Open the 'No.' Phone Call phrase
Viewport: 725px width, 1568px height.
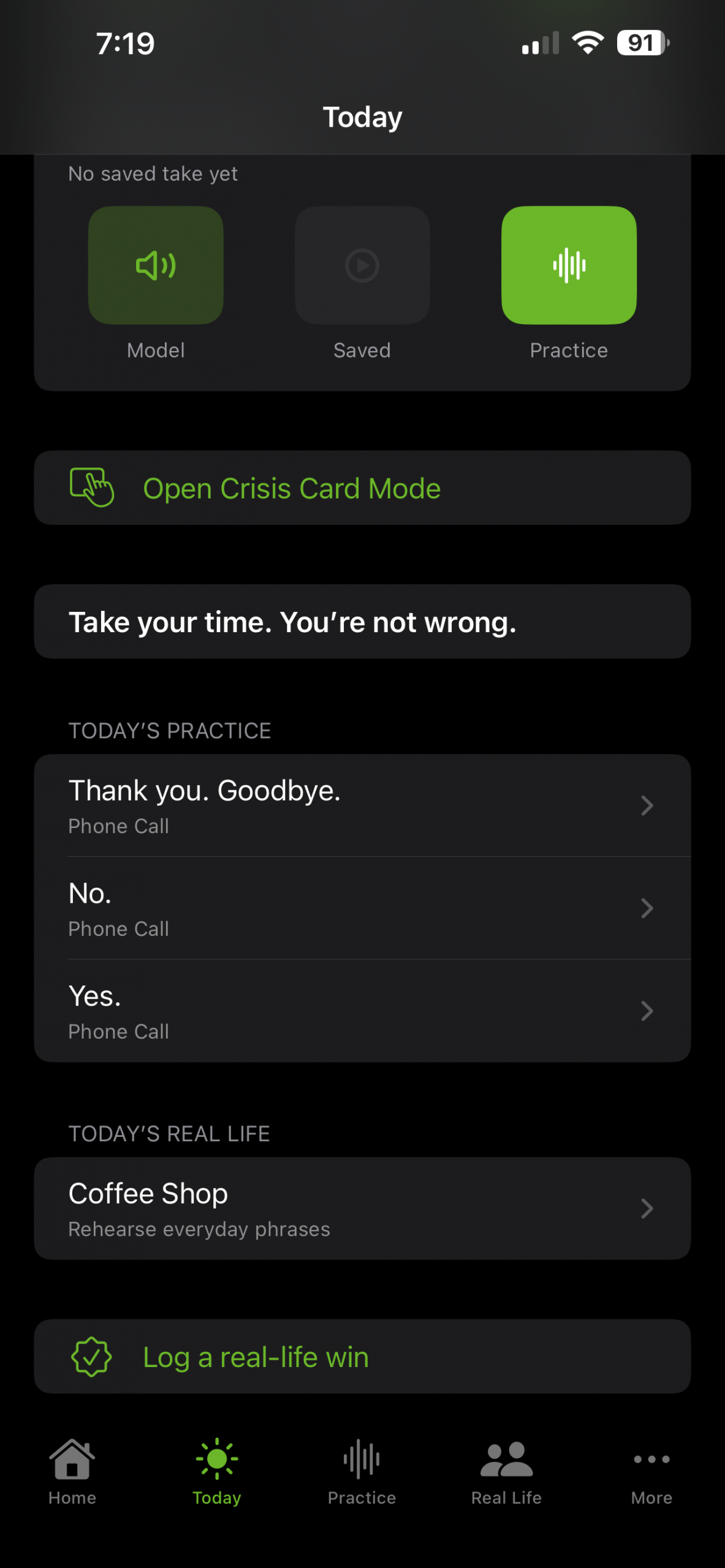coord(362,908)
